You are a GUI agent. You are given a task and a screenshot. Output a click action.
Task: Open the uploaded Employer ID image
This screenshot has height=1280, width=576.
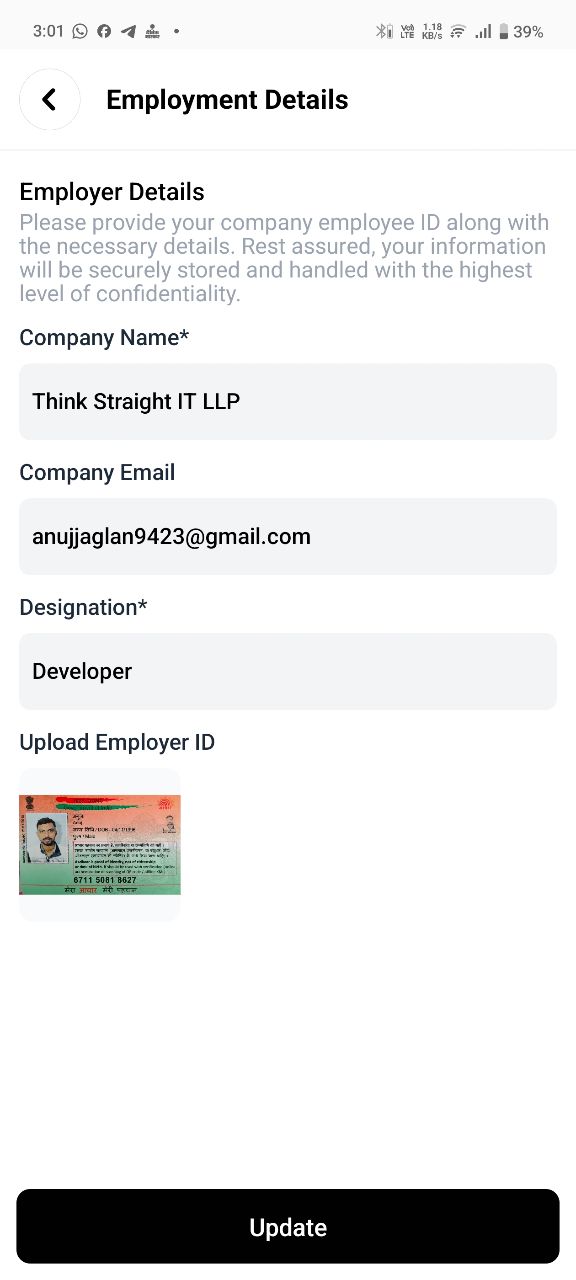tap(100, 844)
